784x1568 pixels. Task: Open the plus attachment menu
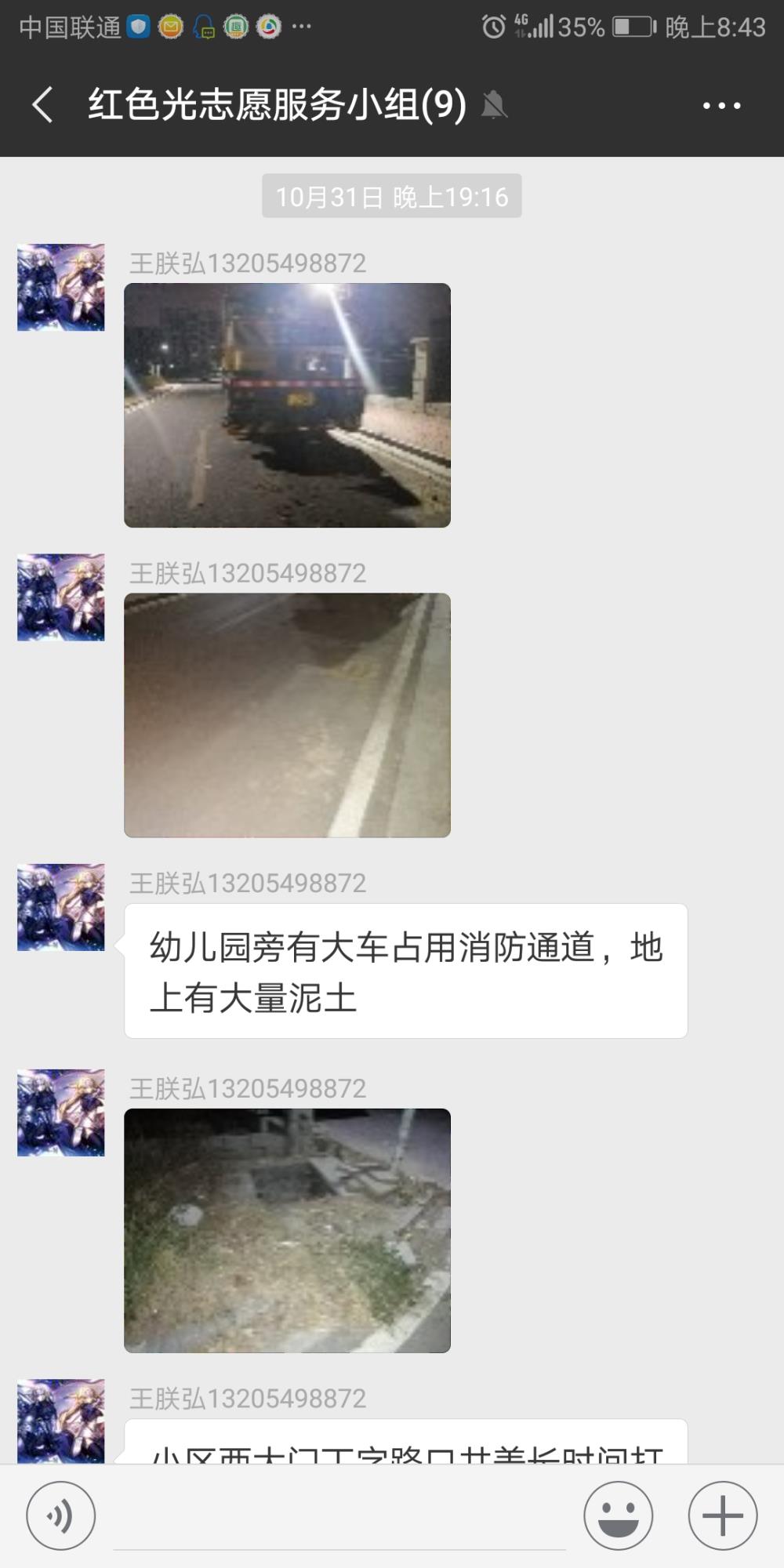(722, 1515)
